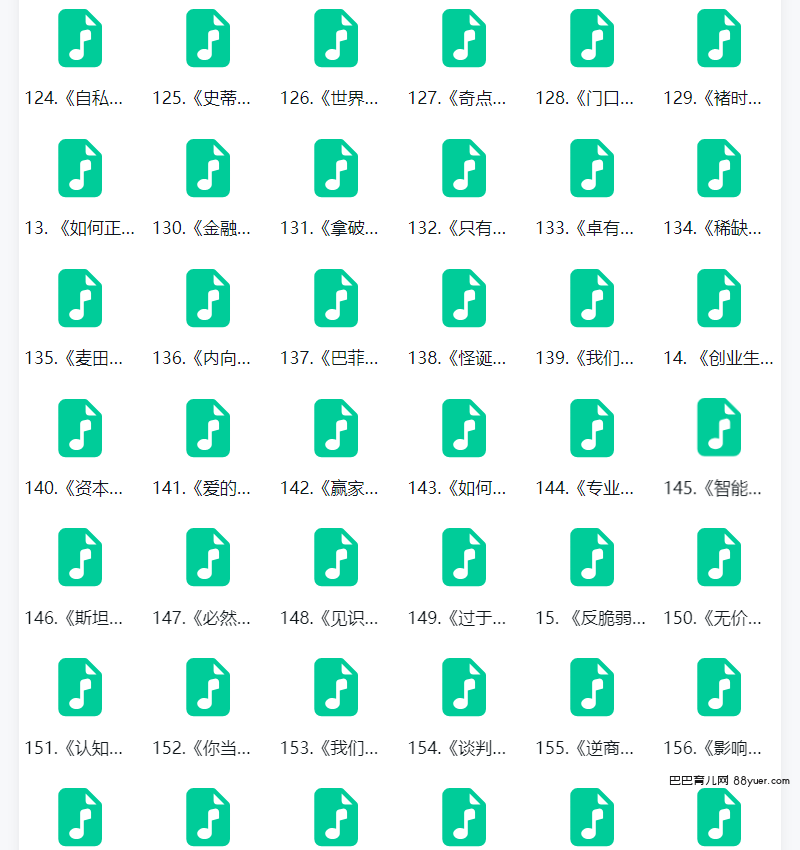Open audio file 132.《只有…
This screenshot has width=800, height=850.
[464, 167]
